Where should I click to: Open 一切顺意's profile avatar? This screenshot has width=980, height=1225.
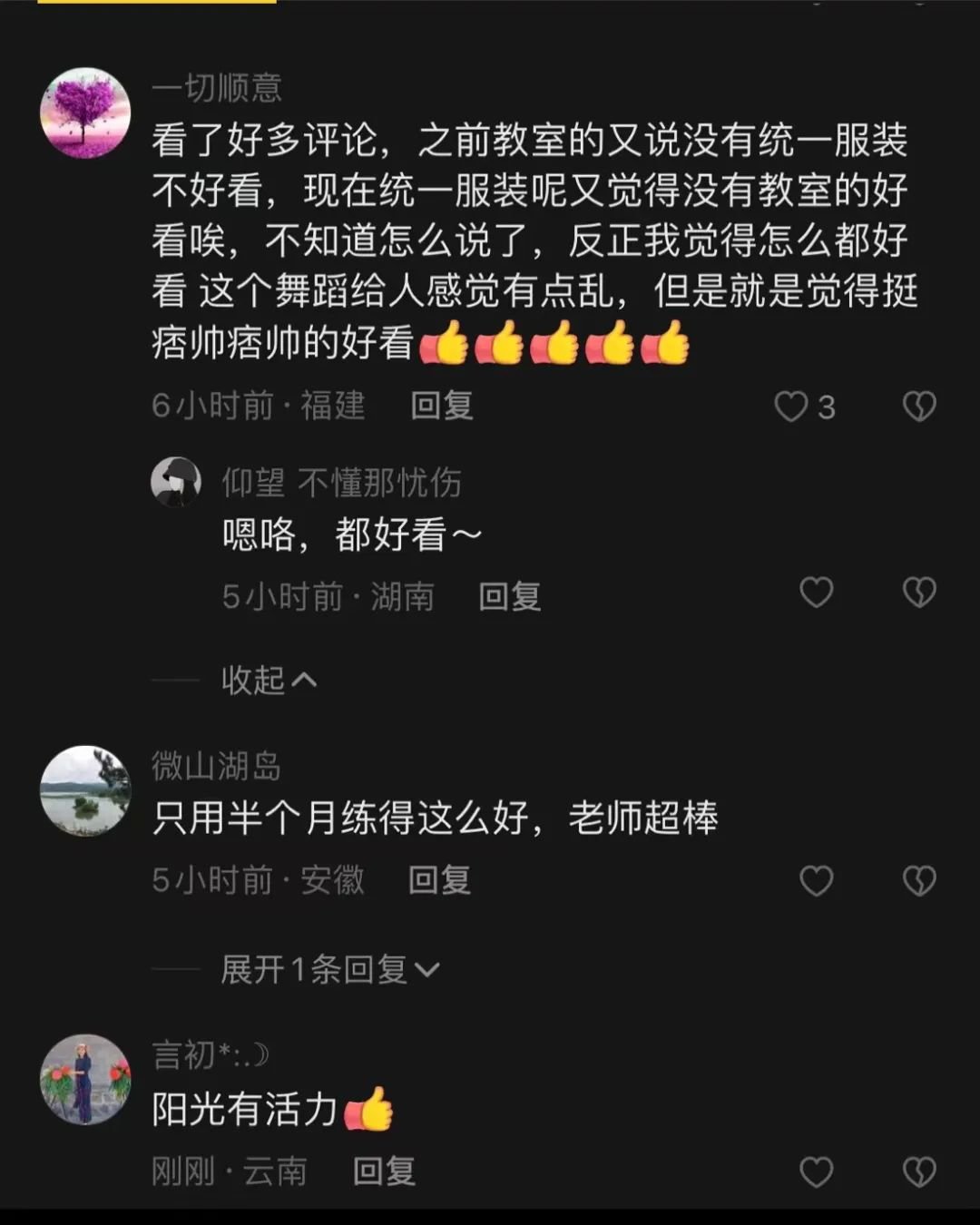click(x=85, y=113)
